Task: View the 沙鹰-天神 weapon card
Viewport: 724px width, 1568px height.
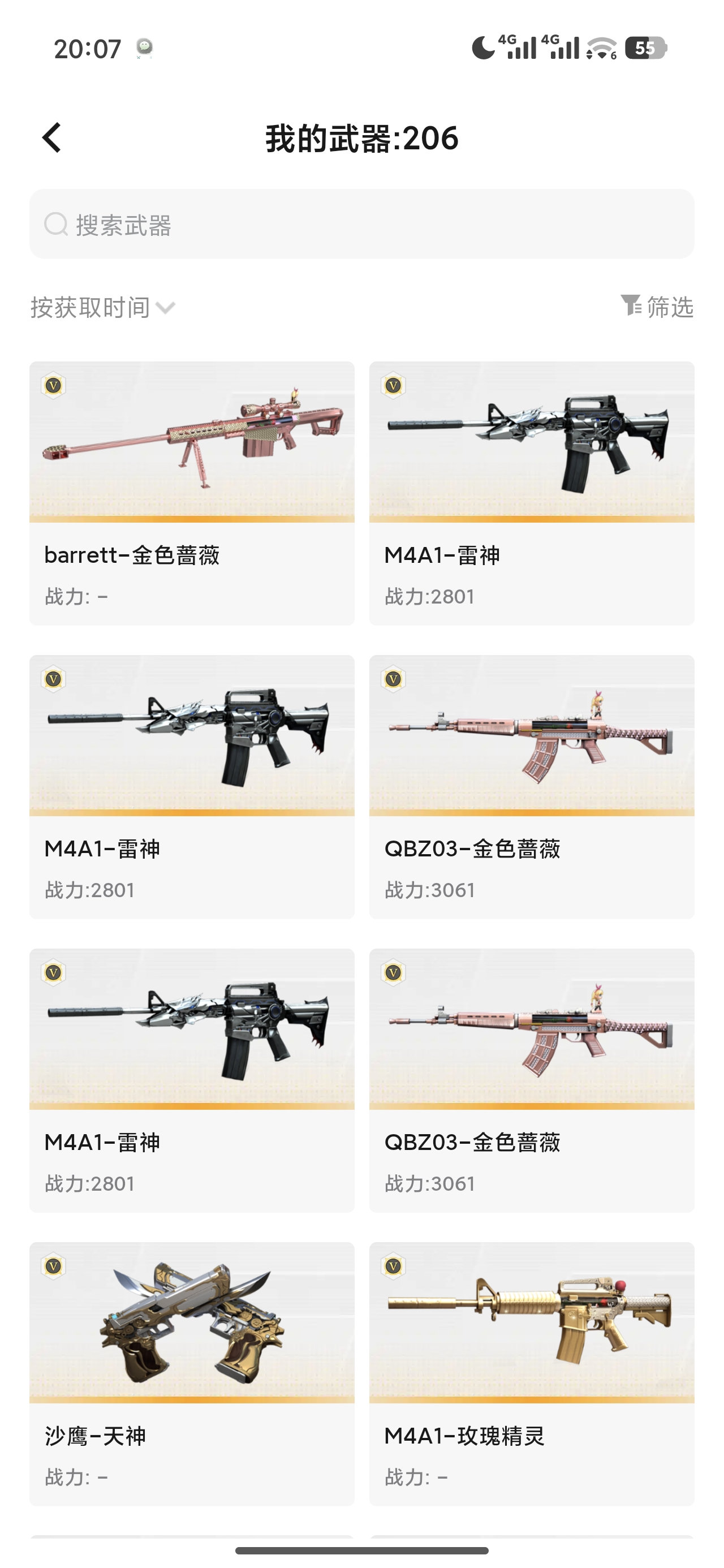Action: click(192, 1375)
